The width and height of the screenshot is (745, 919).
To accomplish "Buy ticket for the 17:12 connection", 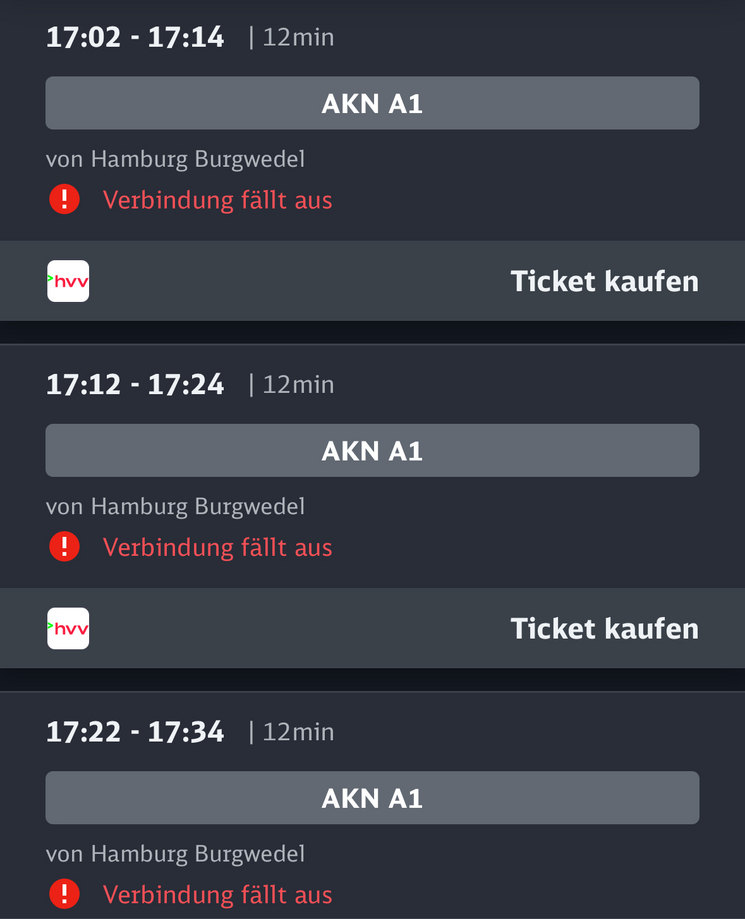I will pos(604,628).
